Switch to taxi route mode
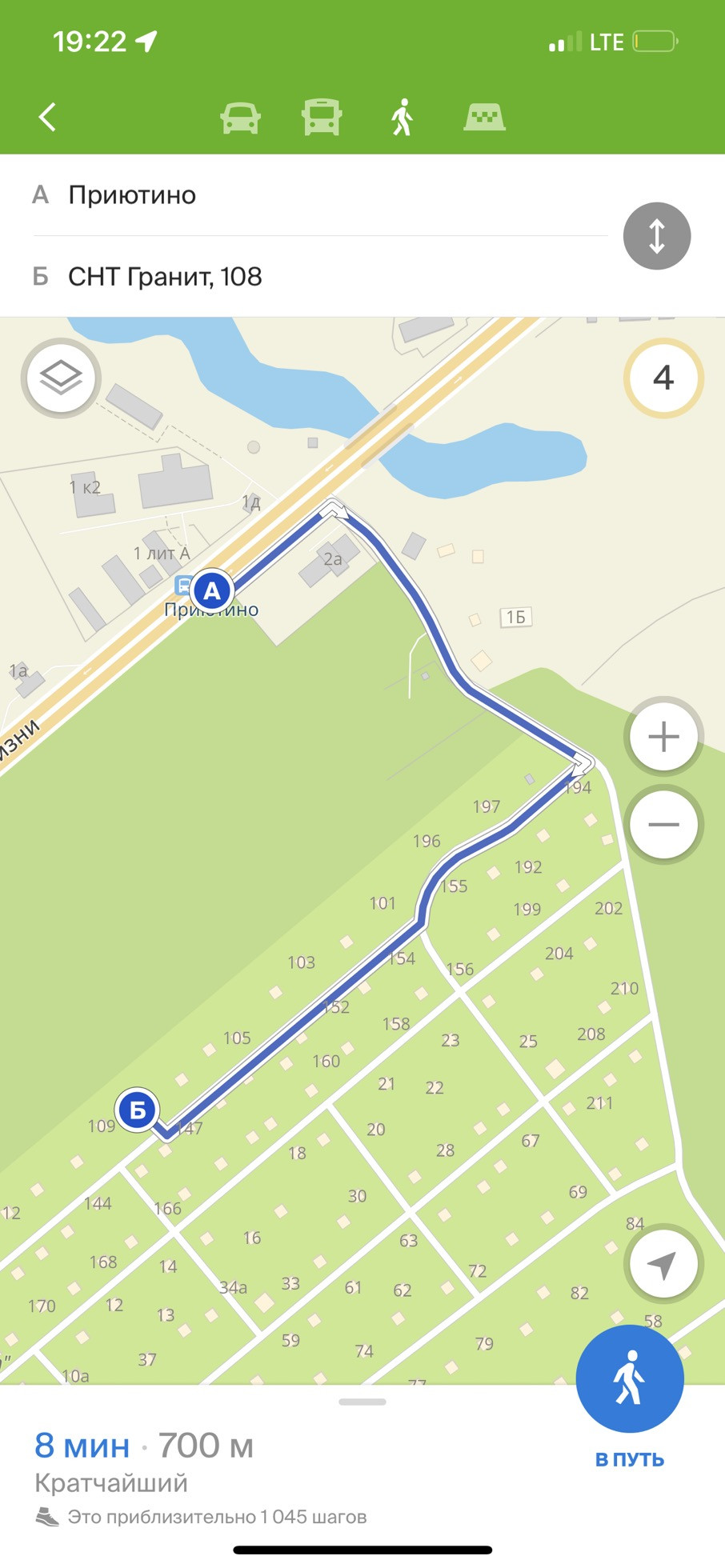This screenshot has height=1568, width=725. 484,118
